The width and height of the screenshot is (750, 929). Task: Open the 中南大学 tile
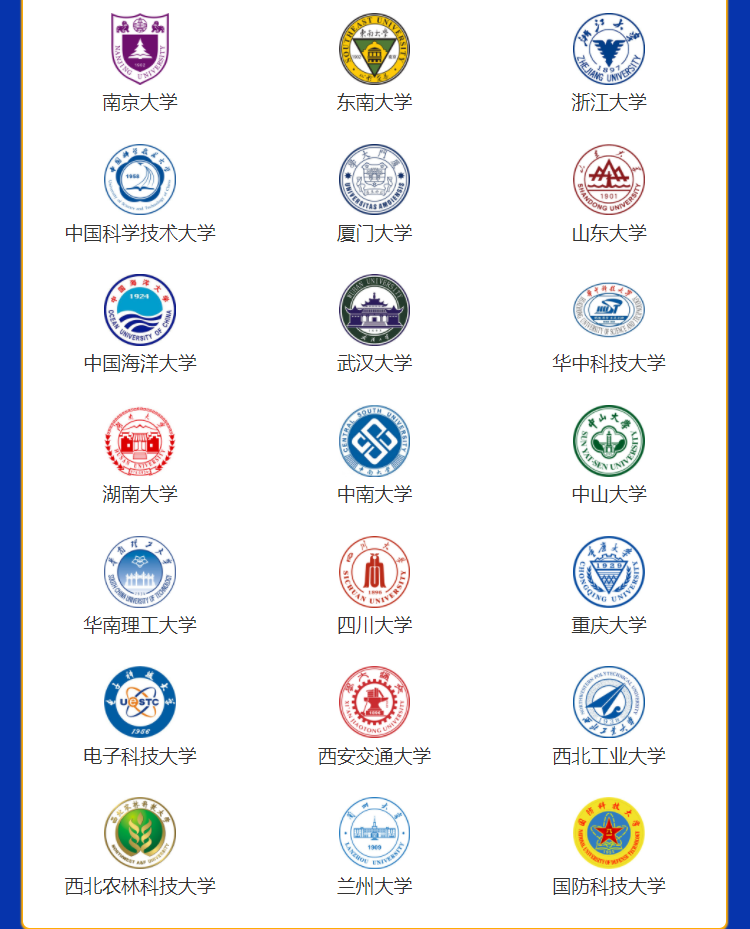(374, 442)
